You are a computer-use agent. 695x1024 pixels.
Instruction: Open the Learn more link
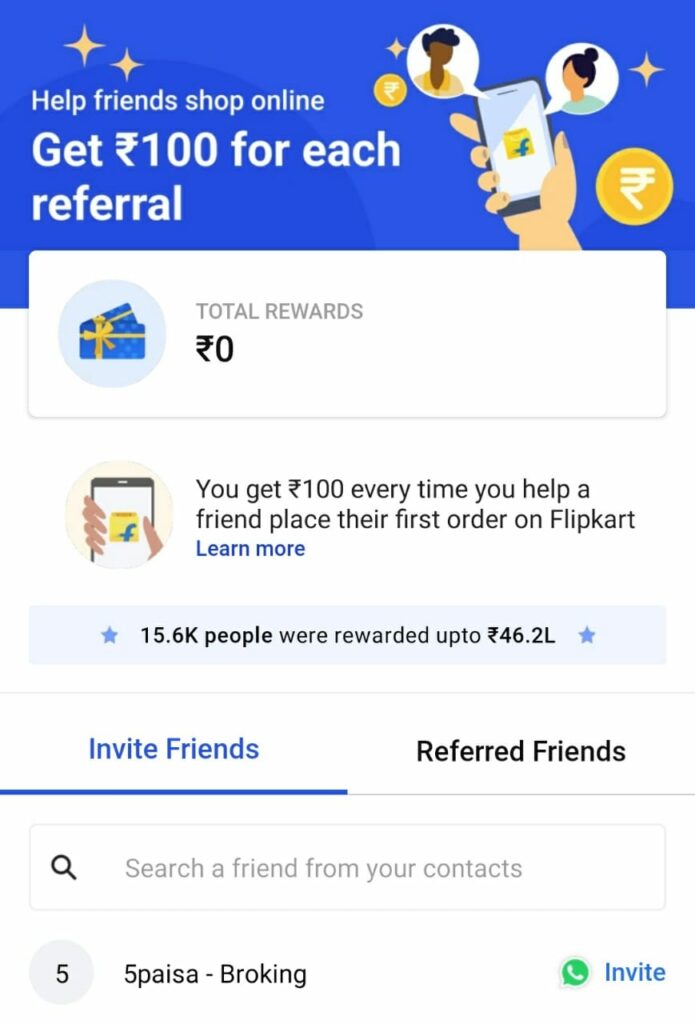(250, 548)
